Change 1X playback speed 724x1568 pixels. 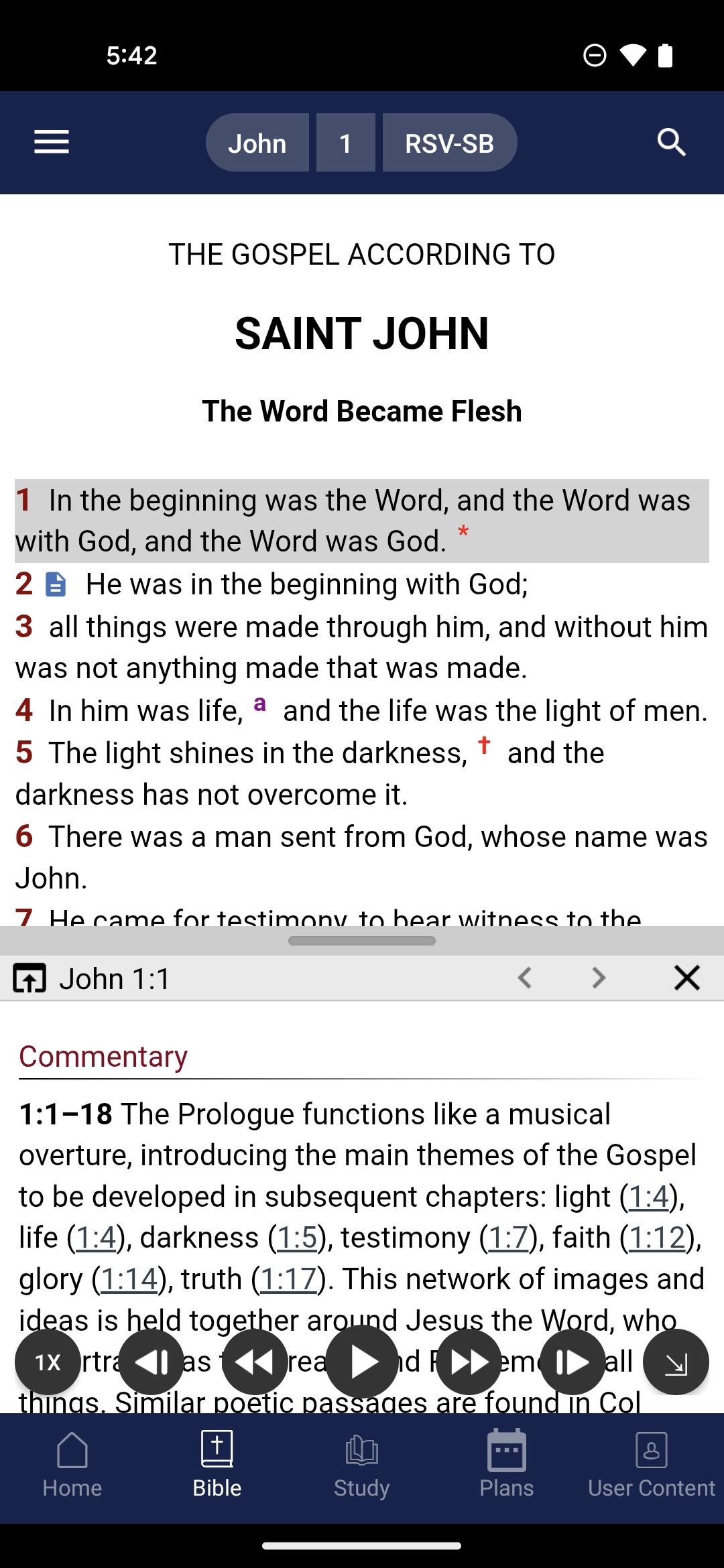48,1362
